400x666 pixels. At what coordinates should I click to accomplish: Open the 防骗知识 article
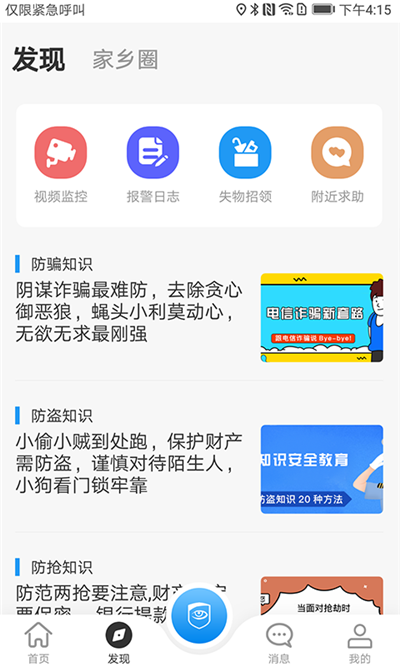tap(199, 309)
